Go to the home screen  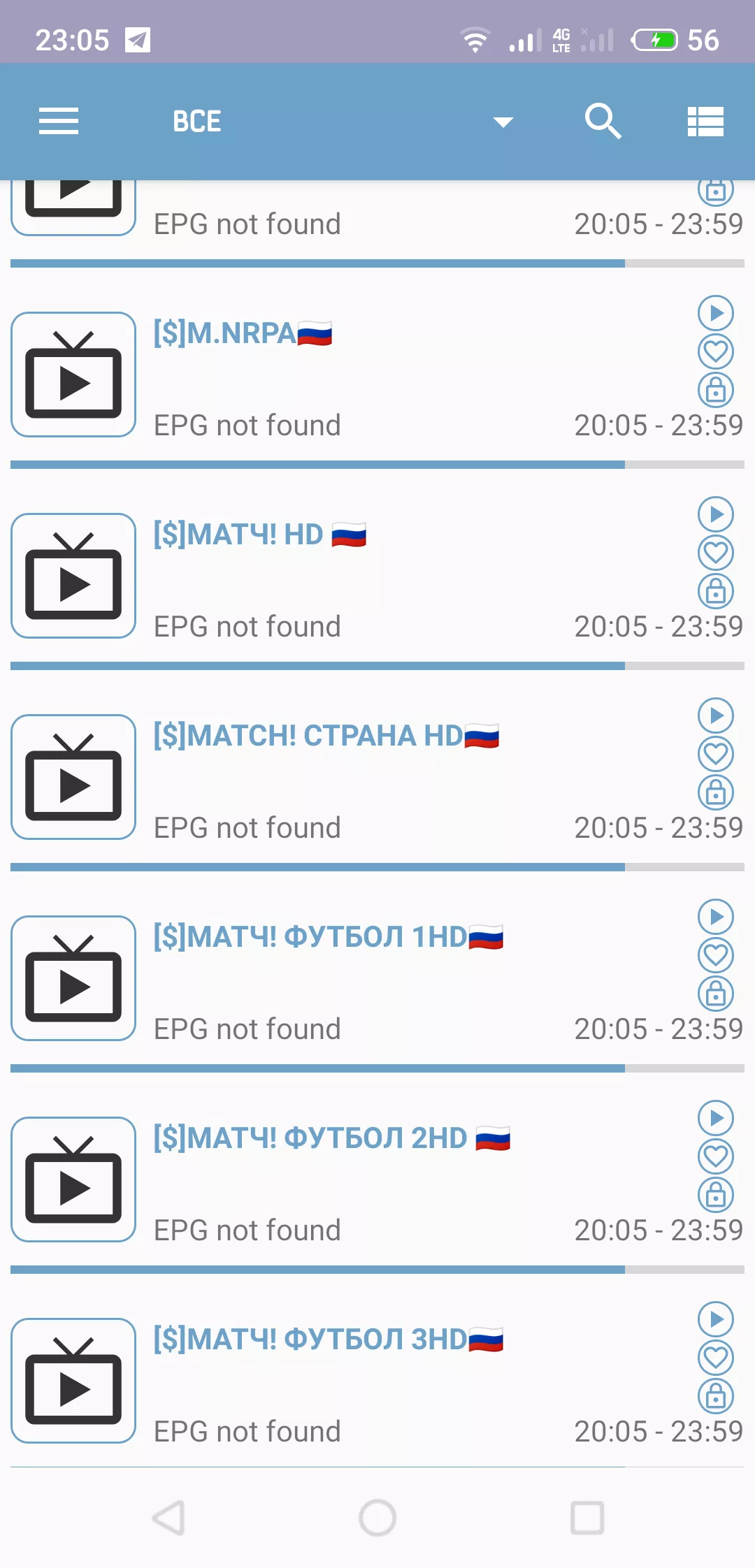tap(377, 1518)
